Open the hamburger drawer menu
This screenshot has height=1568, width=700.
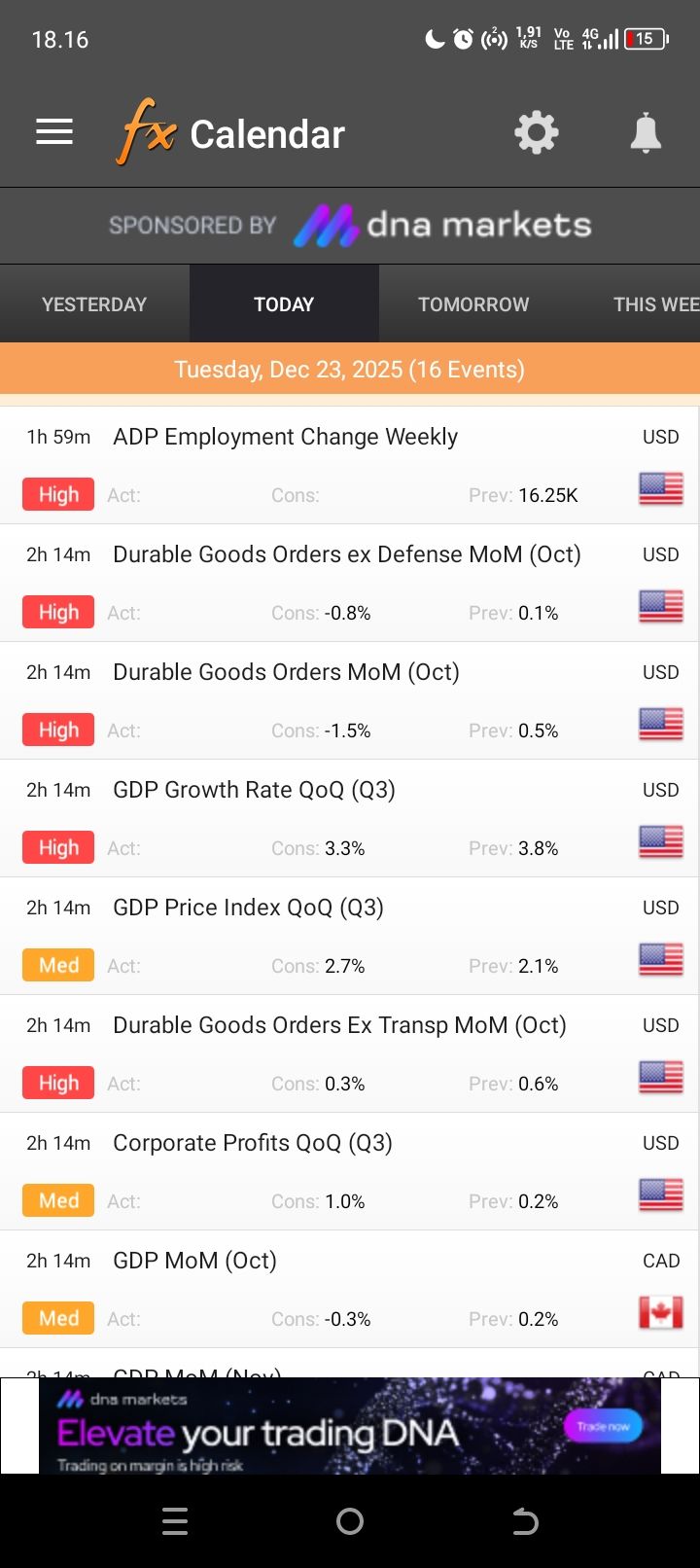click(54, 132)
